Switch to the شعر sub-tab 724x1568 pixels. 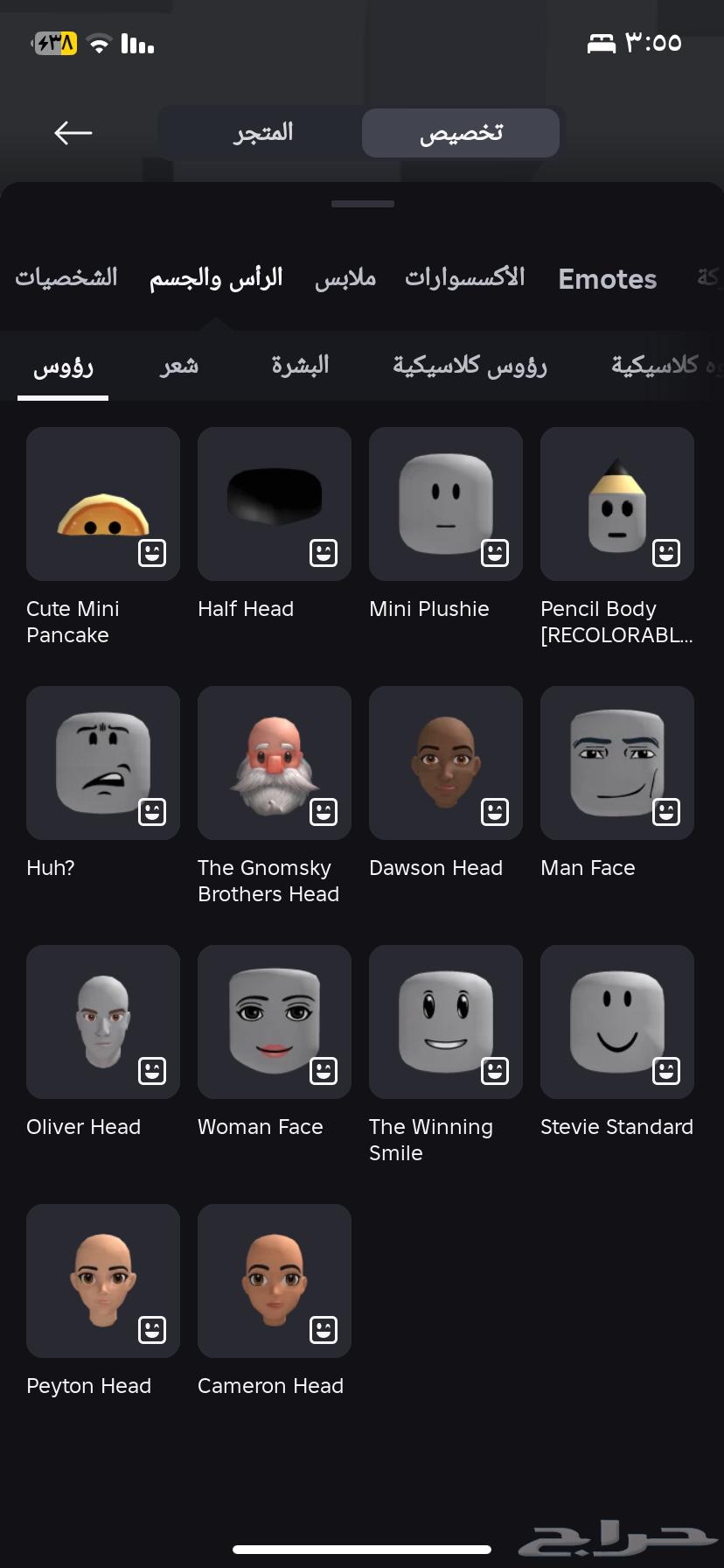point(179,365)
